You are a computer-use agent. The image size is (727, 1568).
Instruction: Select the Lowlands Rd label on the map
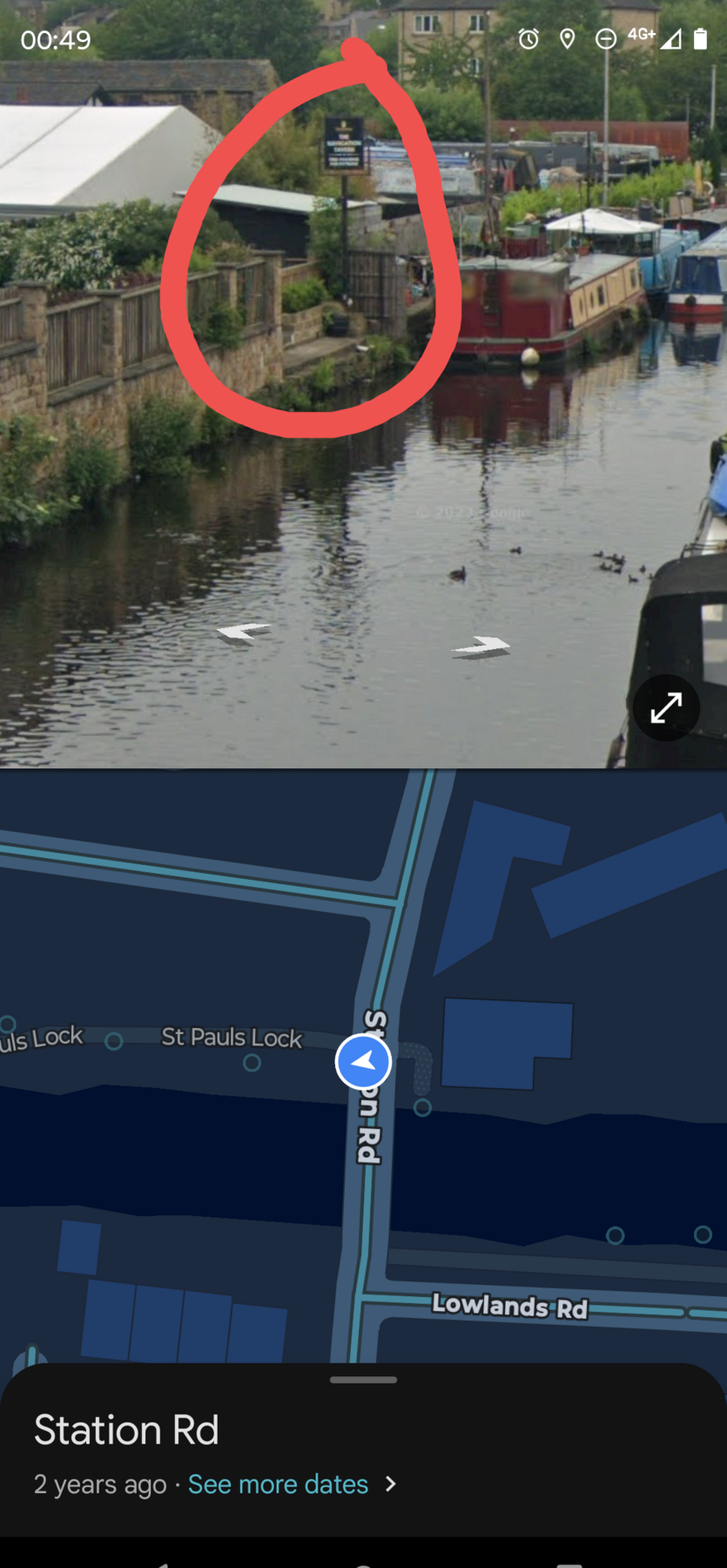tap(509, 1307)
